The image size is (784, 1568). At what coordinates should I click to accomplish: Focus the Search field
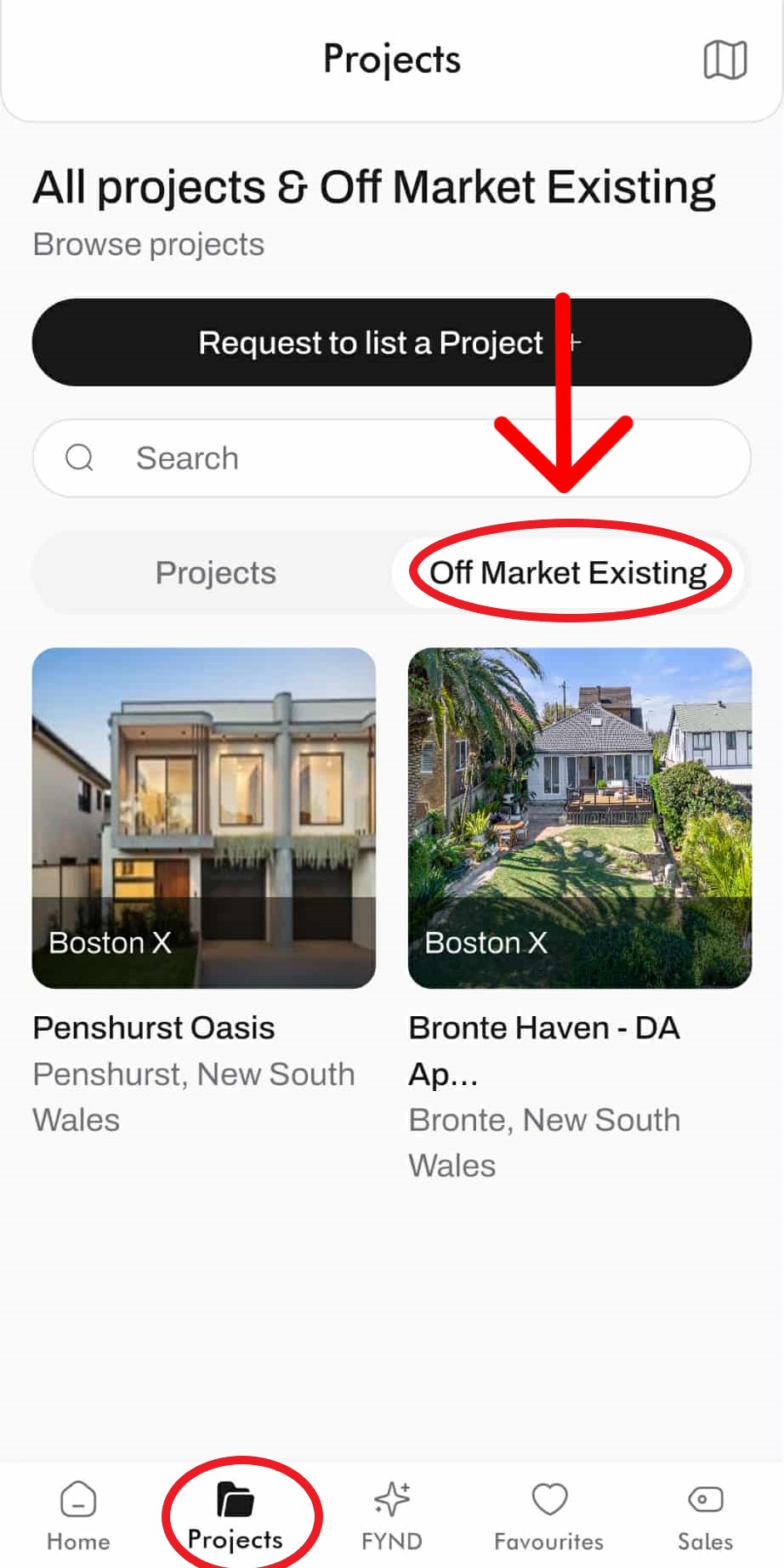(391, 458)
